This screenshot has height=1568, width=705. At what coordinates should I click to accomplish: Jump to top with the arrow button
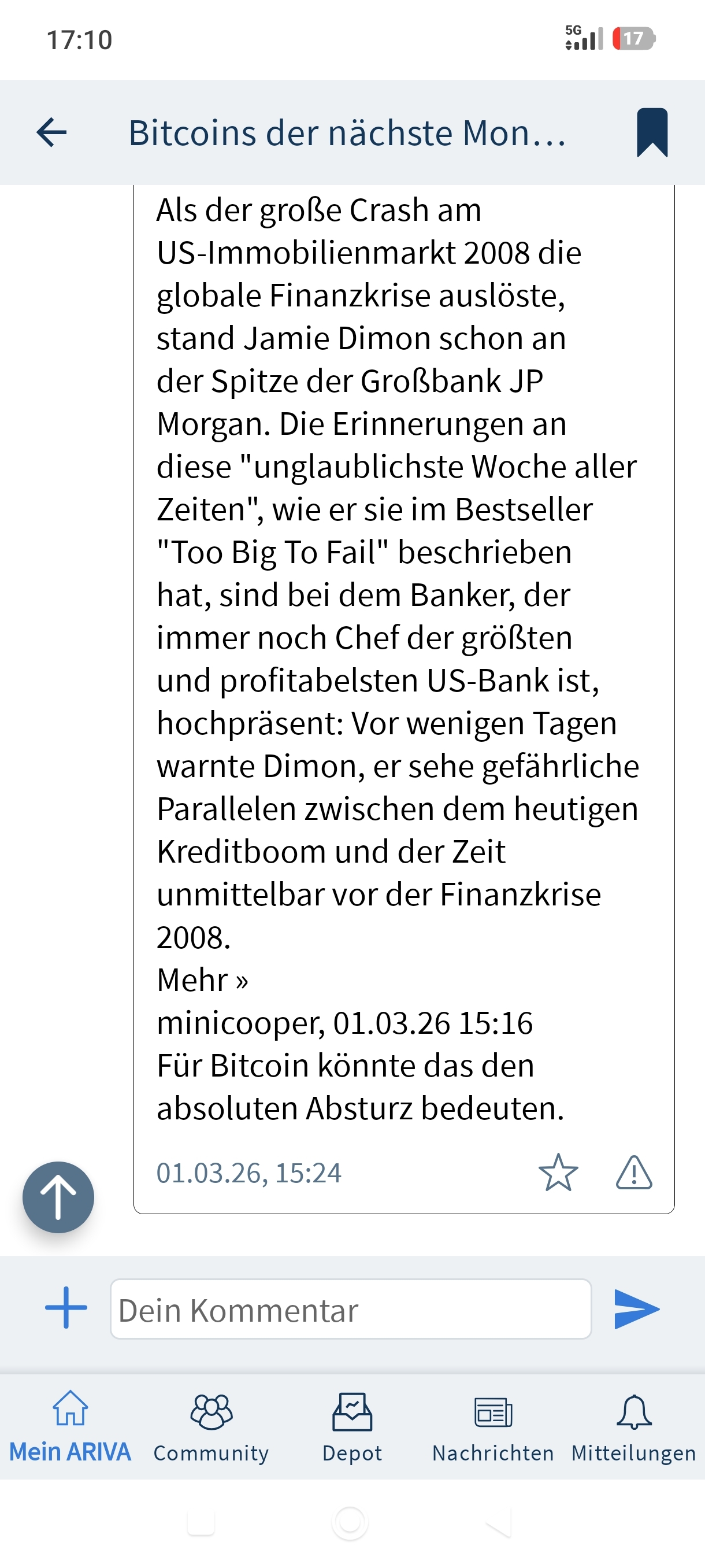[x=58, y=1197]
